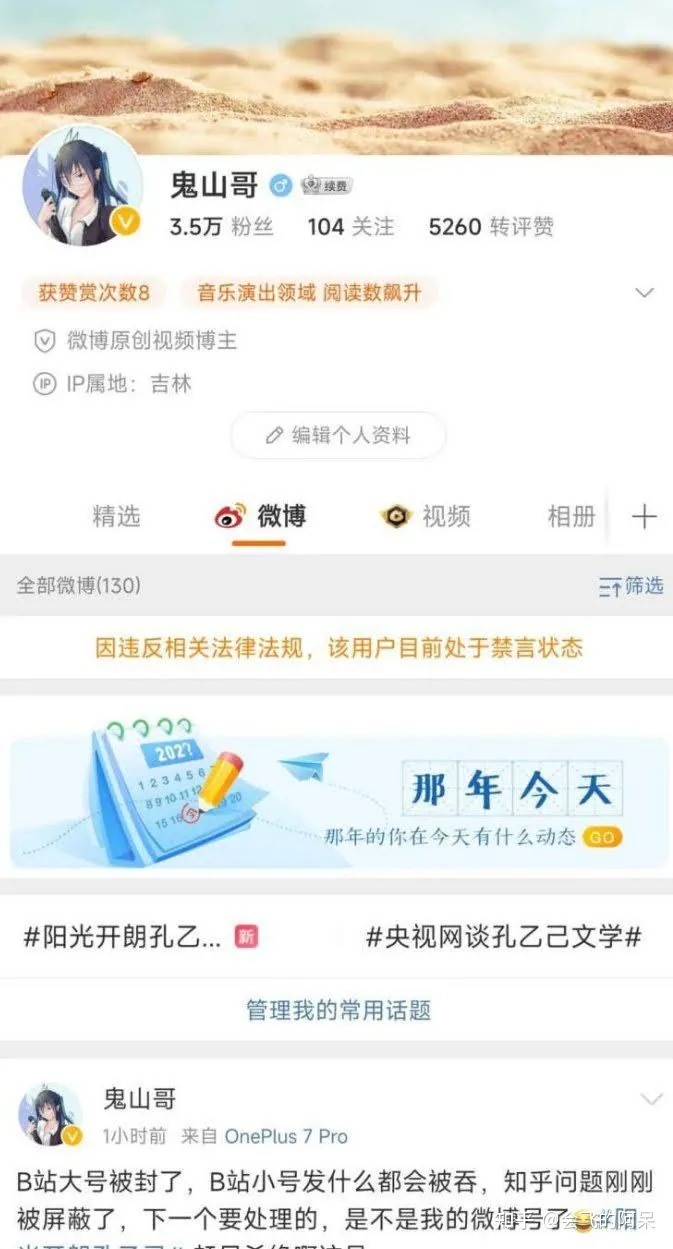
Task: Switch to the 视频 tab
Action: [x=426, y=516]
